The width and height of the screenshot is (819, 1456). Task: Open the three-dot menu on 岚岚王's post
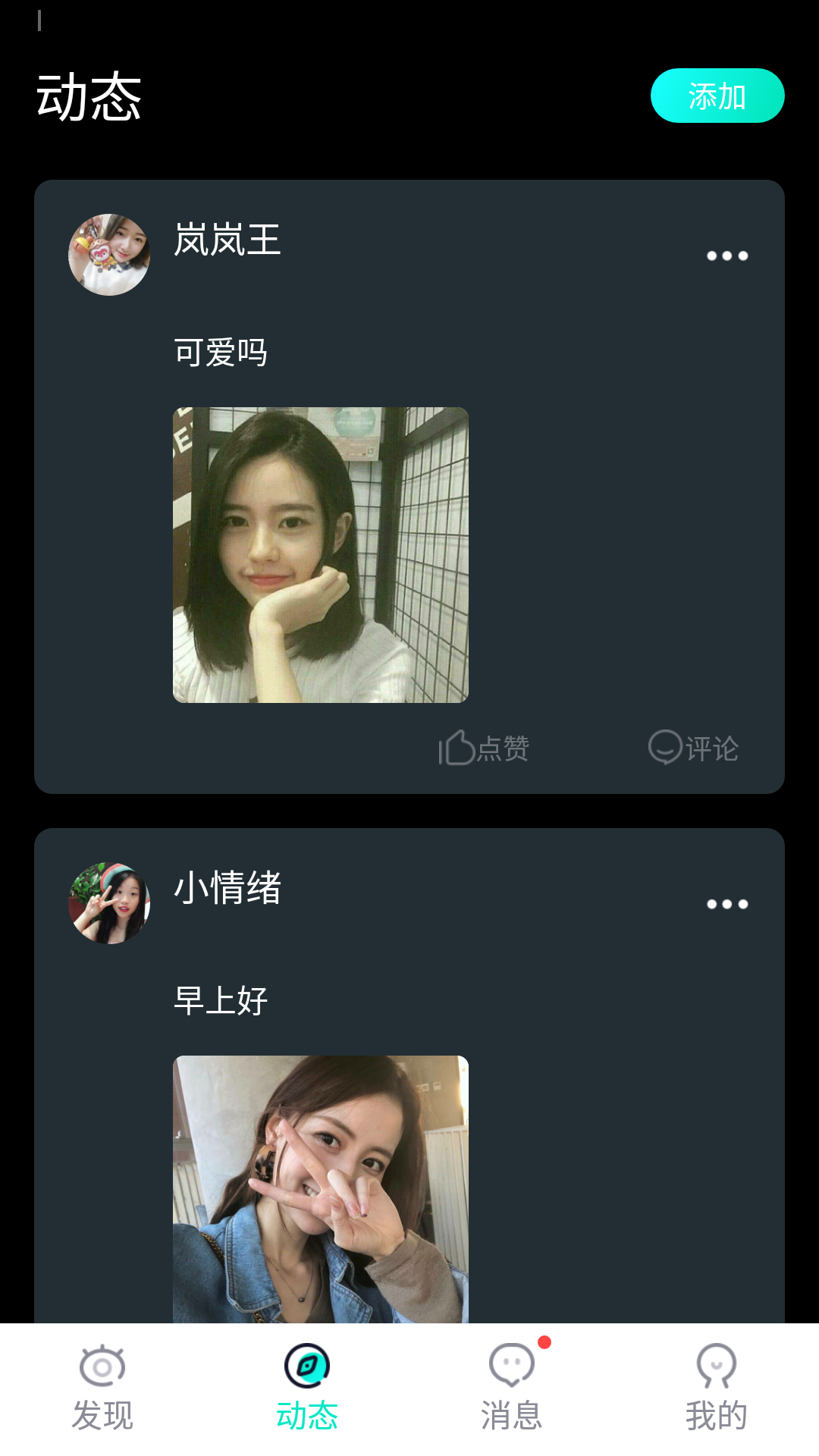pyautogui.click(x=726, y=256)
